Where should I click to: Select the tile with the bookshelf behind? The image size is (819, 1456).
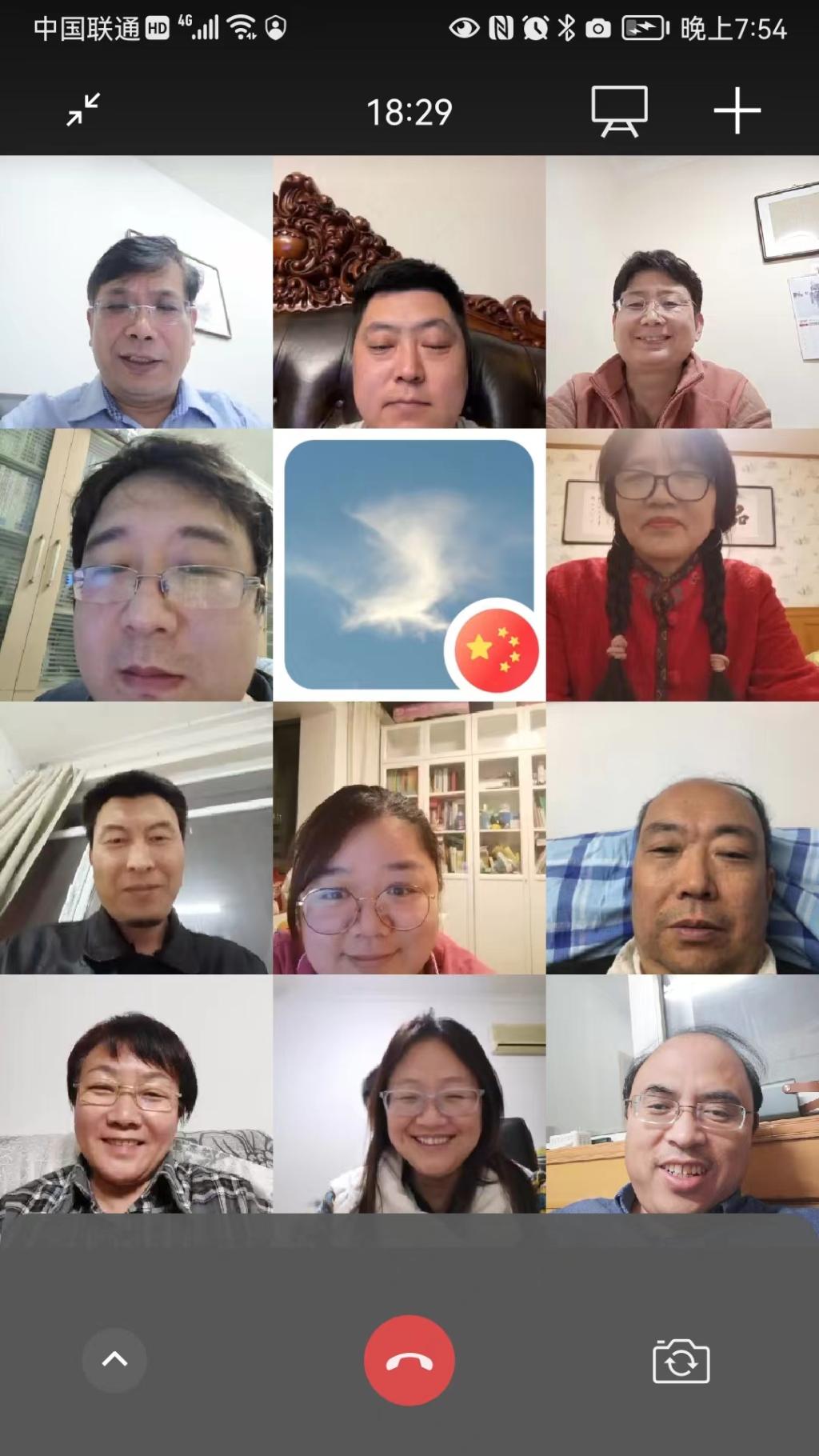pos(409,838)
